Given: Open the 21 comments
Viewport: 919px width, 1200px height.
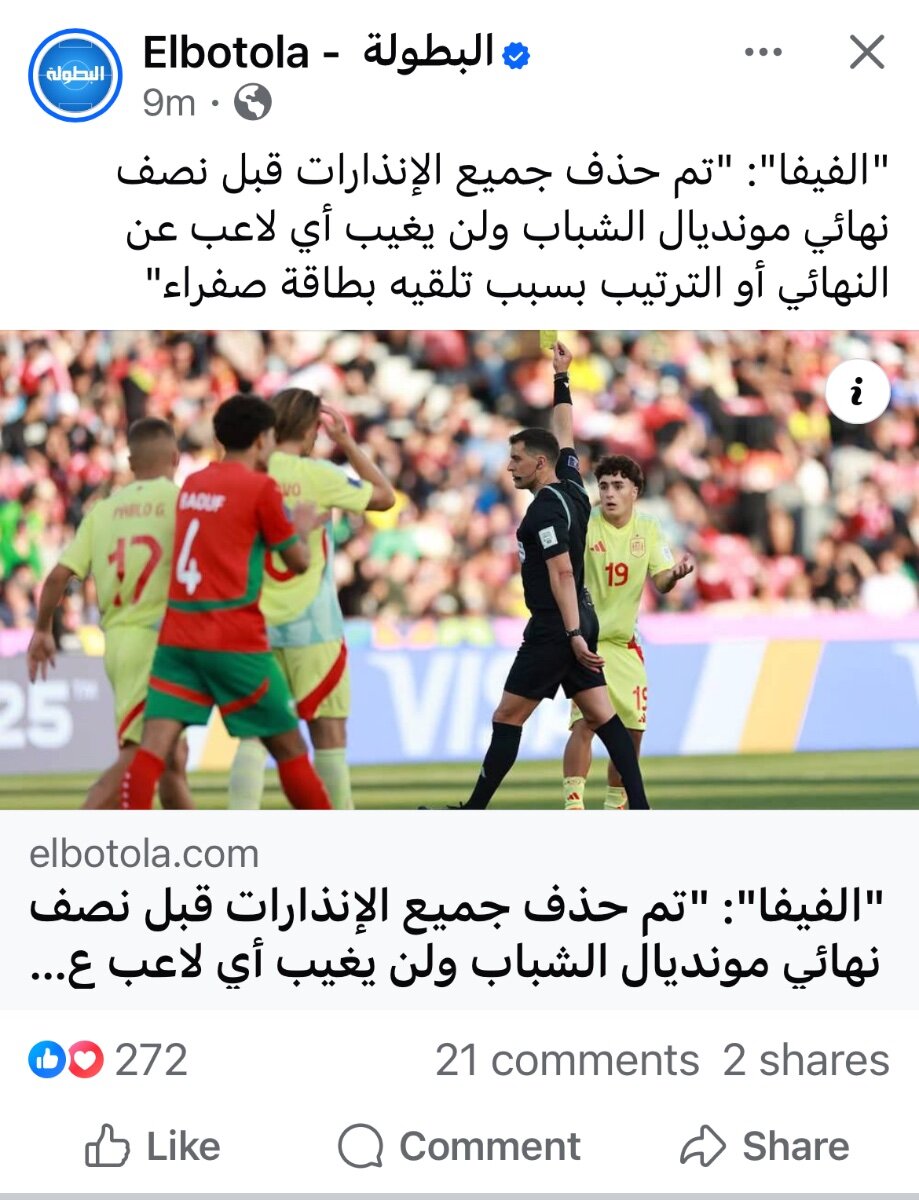Looking at the screenshot, I should 566,1060.
